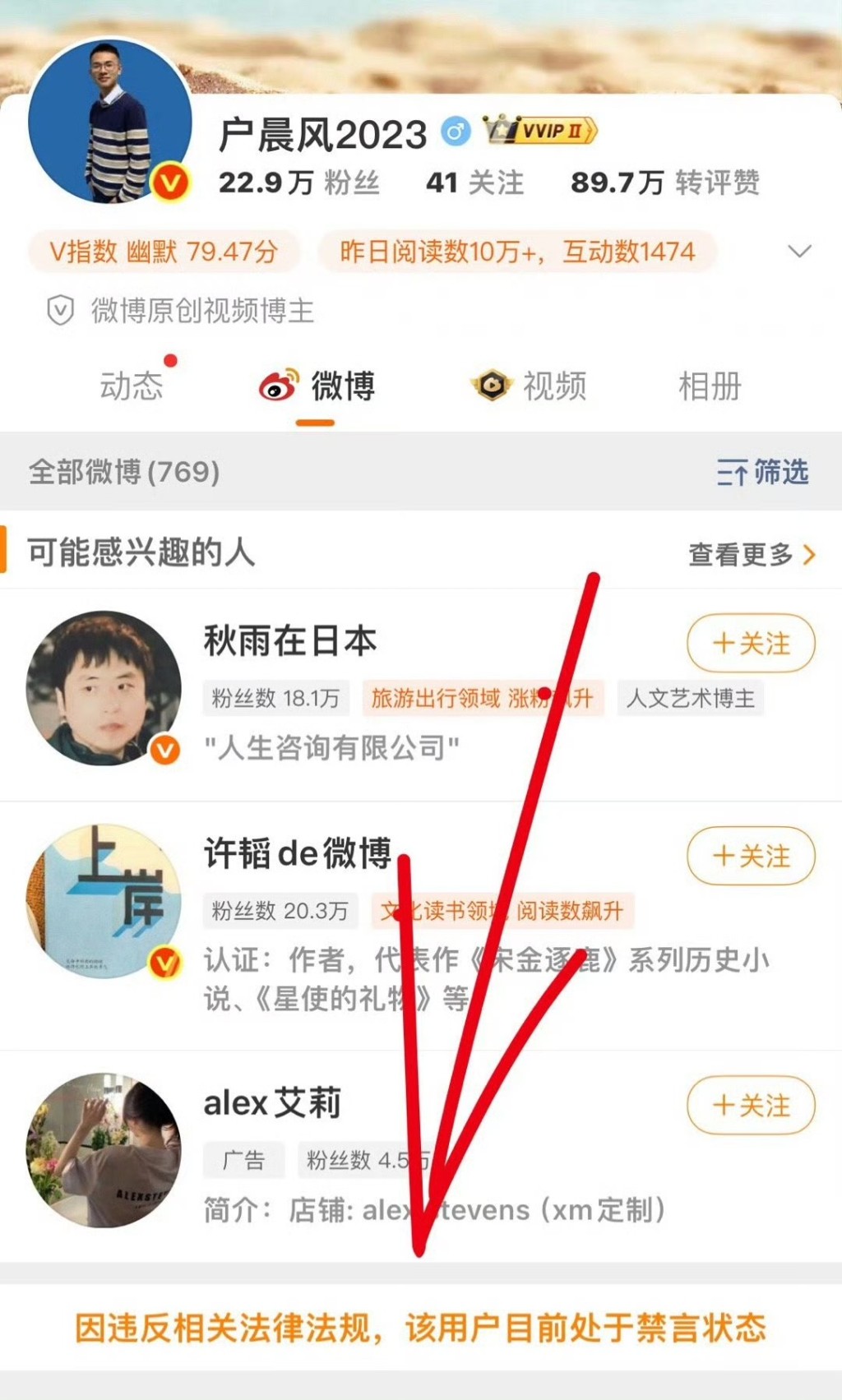Click the V badge on 秋雨在日本's avatar
This screenshot has width=842, height=1400.
coord(164,751)
